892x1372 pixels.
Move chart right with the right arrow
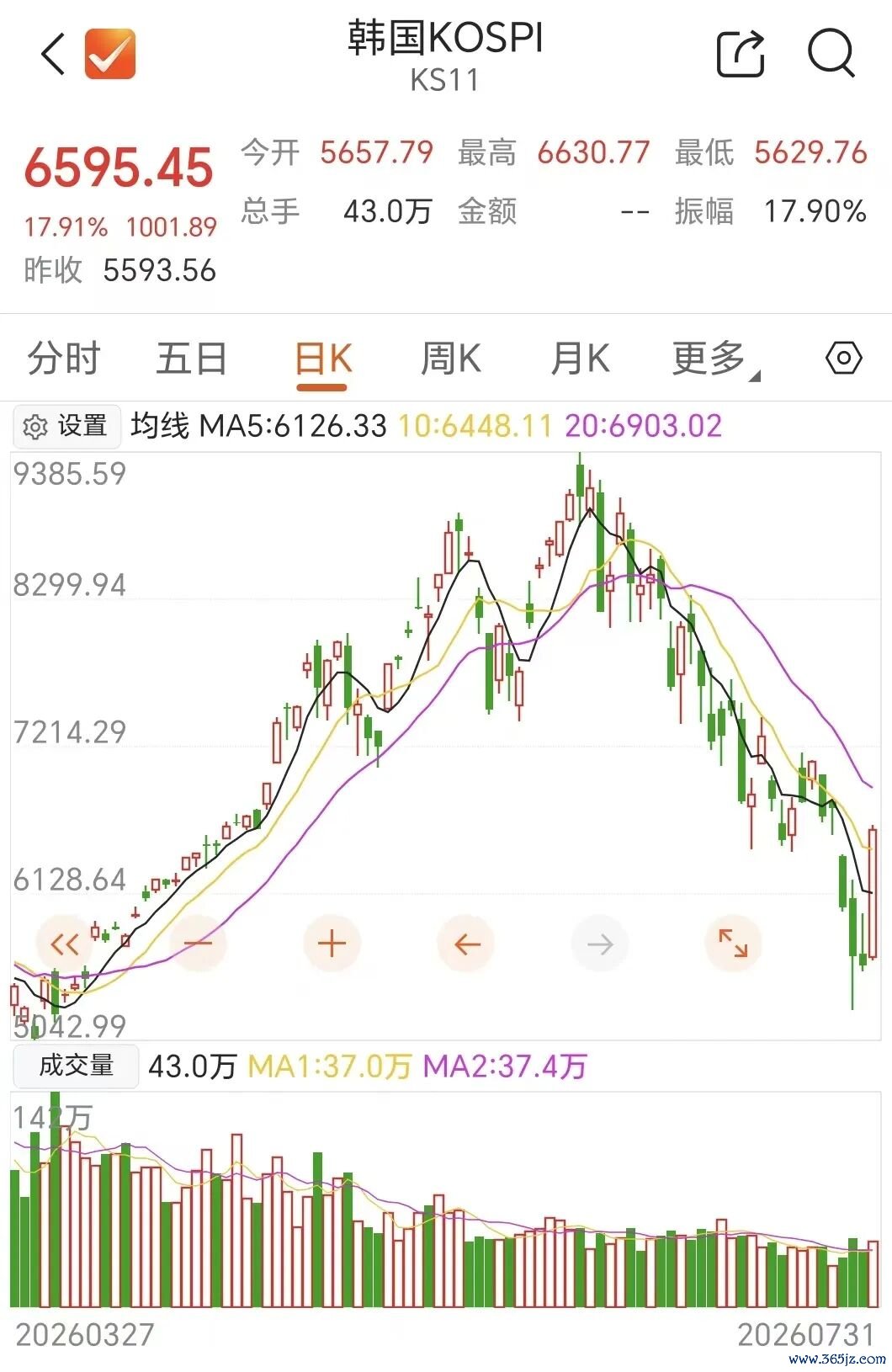point(599,944)
